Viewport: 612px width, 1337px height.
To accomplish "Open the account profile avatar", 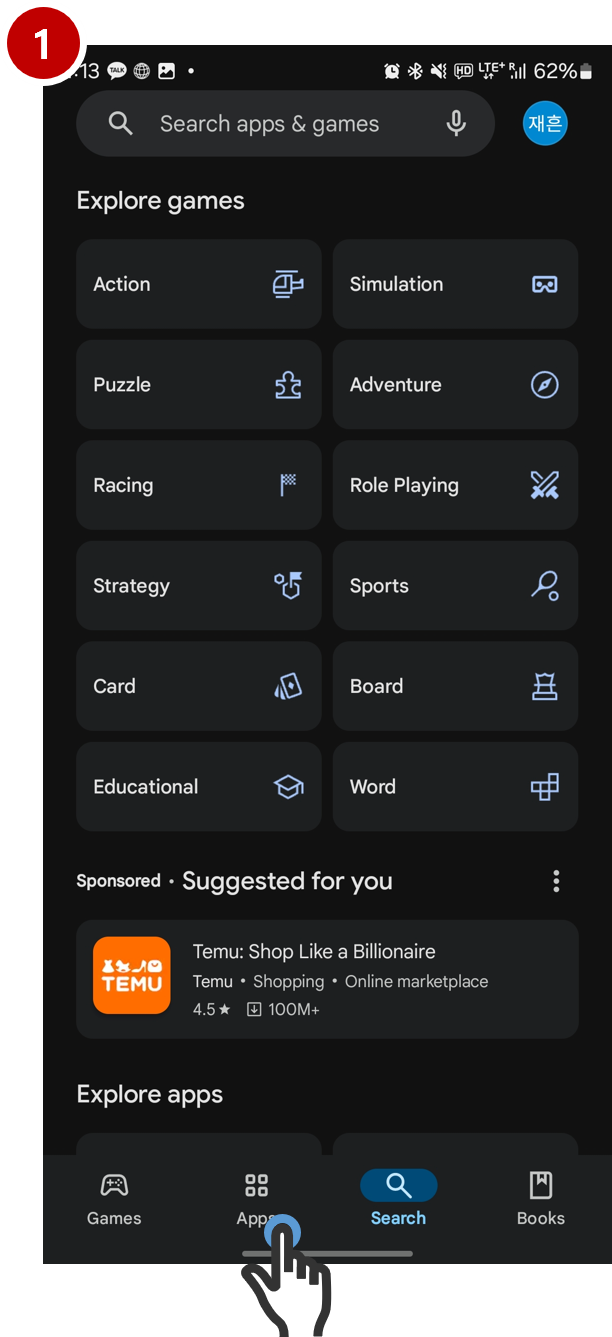I will (x=545, y=124).
